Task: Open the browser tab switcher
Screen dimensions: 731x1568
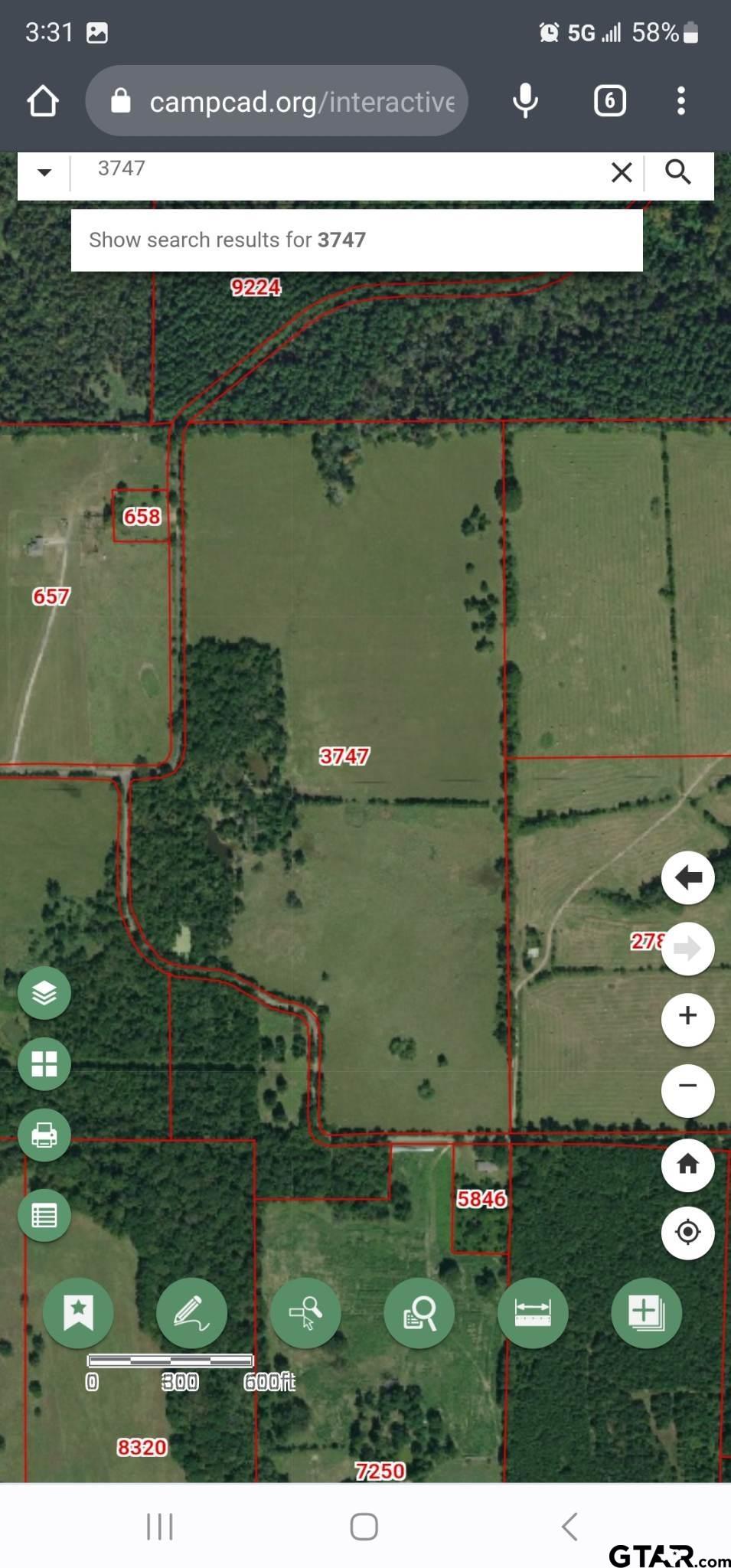Action: pos(609,101)
